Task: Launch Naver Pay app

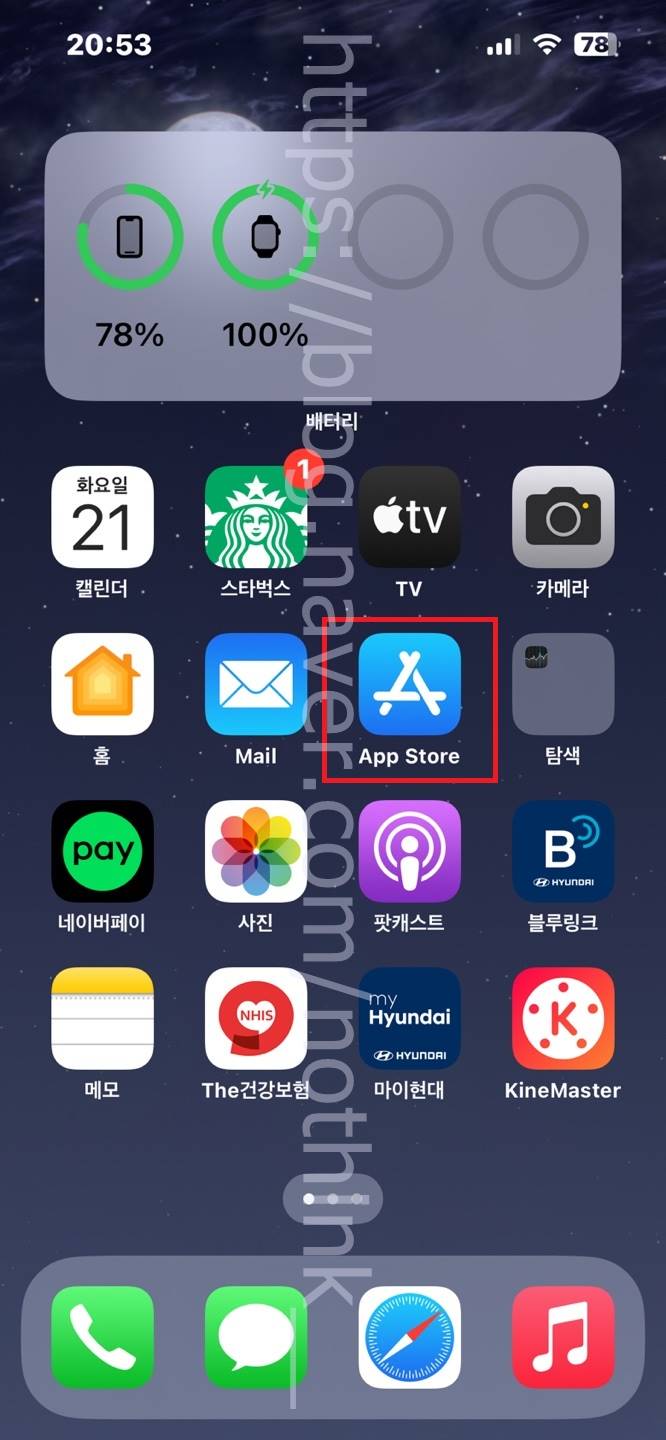Action: pyautogui.click(x=102, y=851)
